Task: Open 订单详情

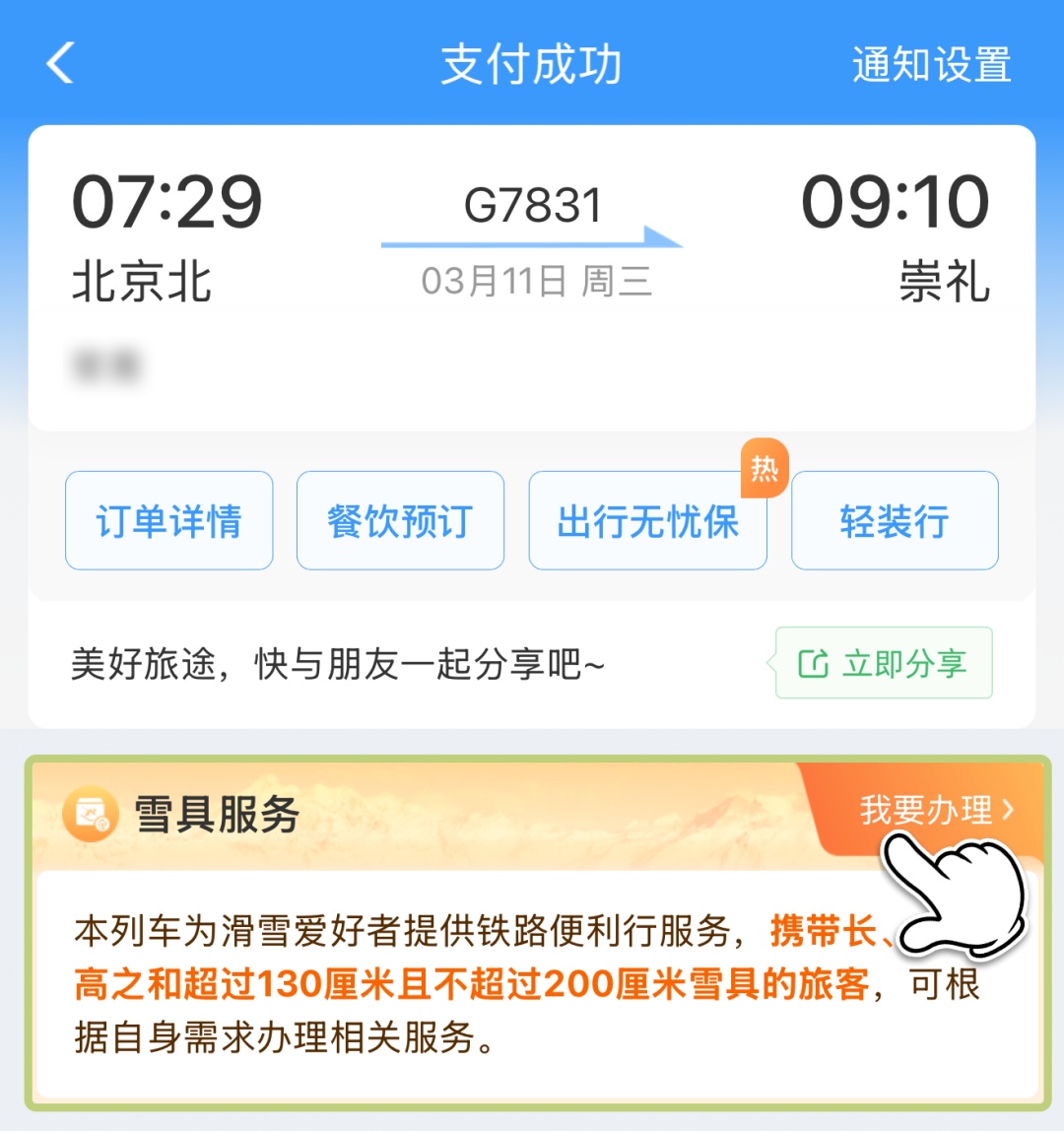Action: pos(168,521)
